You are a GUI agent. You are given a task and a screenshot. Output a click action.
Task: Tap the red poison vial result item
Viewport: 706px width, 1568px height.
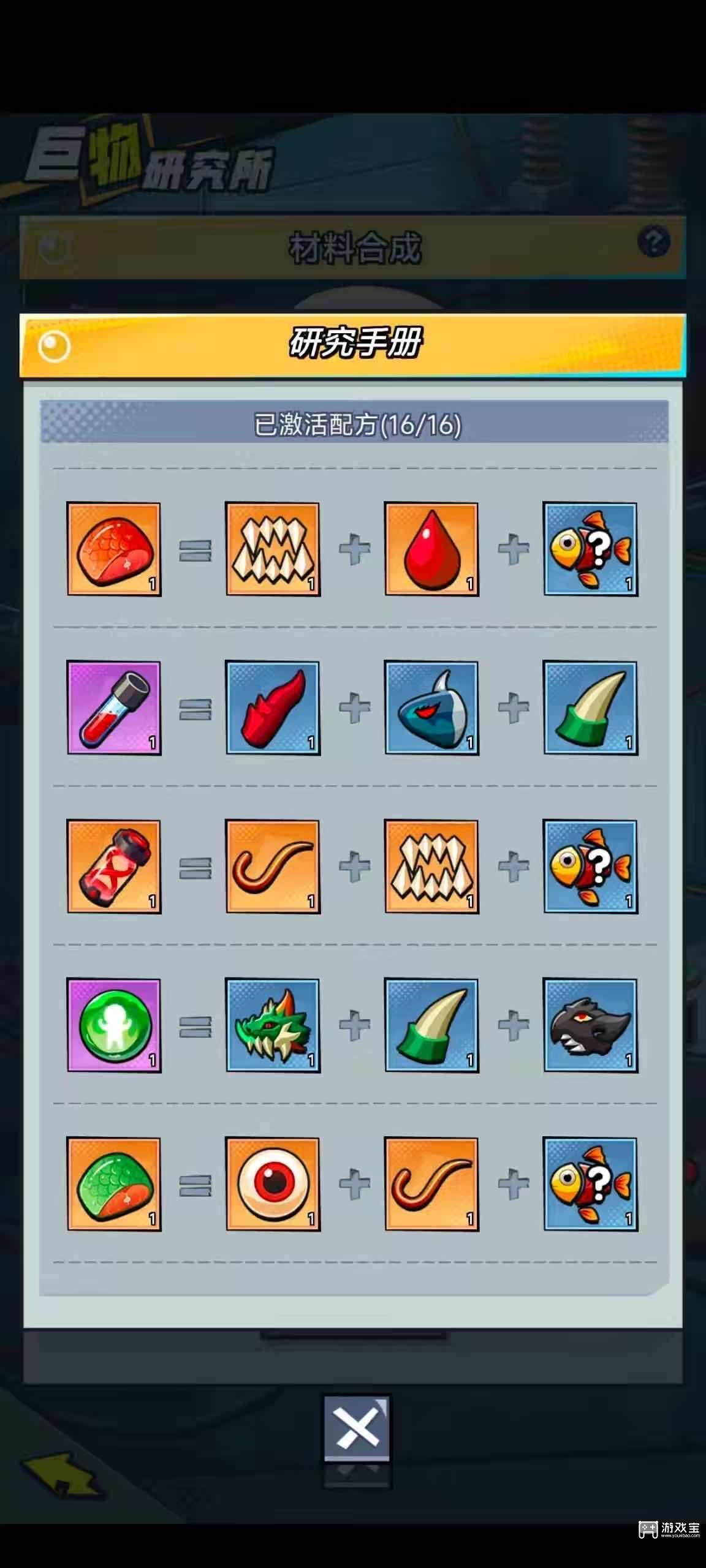(x=114, y=867)
